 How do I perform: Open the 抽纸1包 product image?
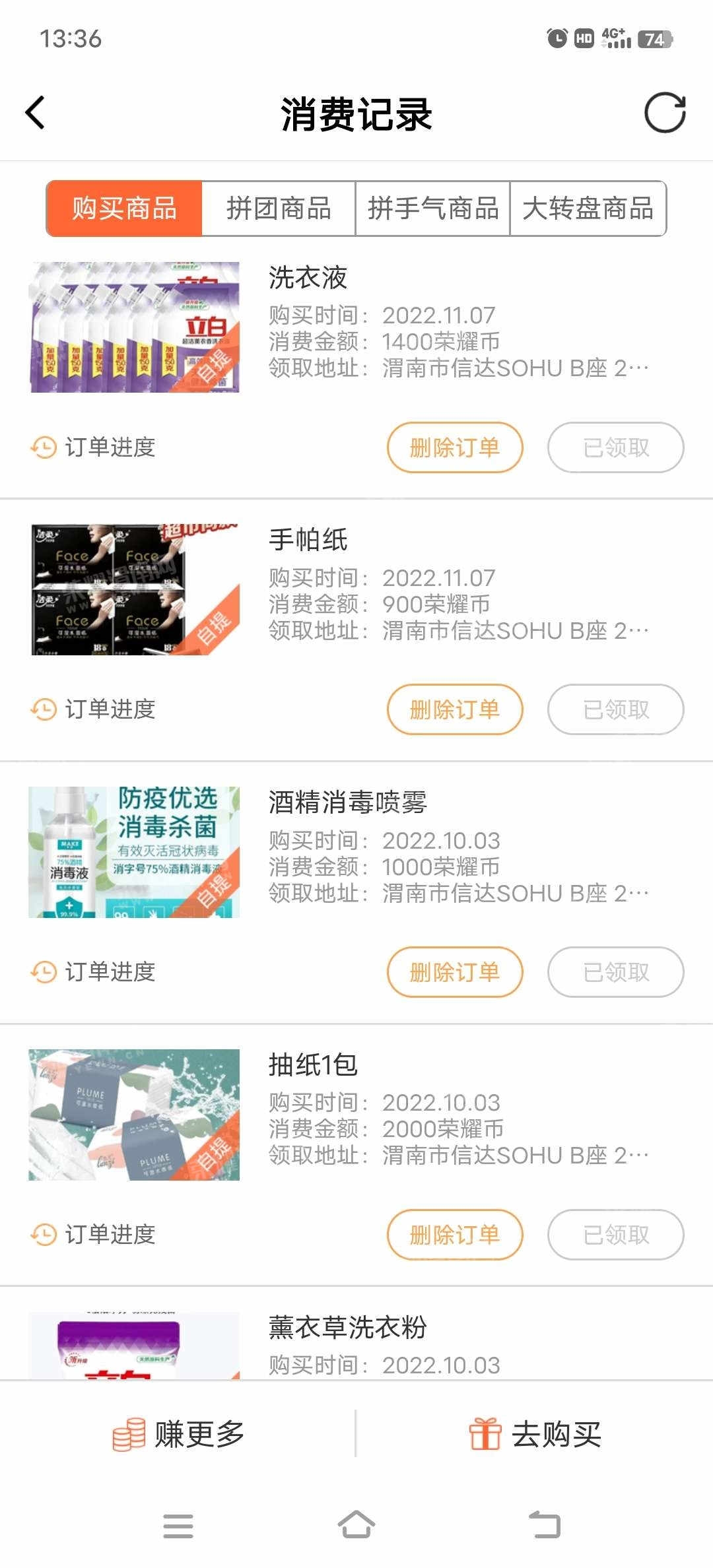(134, 1115)
